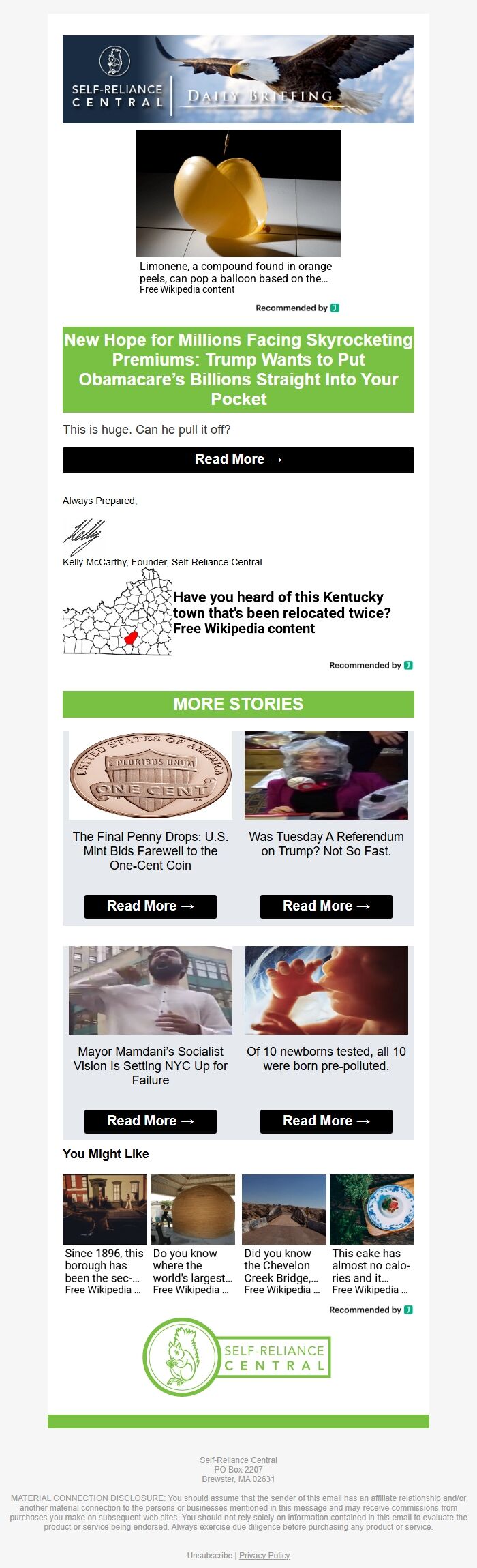
Task: Unsubscribe from this newsletter
Action: pyautogui.click(x=210, y=1555)
